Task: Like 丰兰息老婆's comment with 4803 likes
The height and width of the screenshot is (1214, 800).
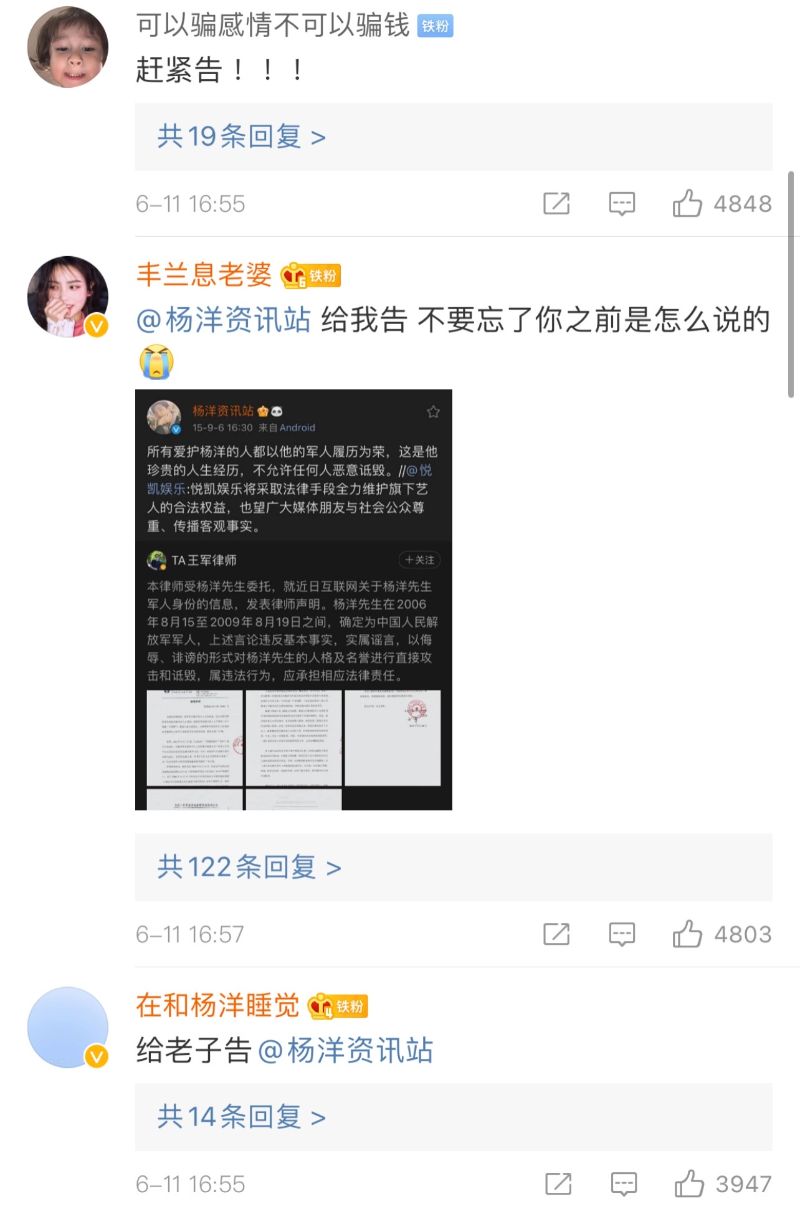Action: (x=688, y=934)
